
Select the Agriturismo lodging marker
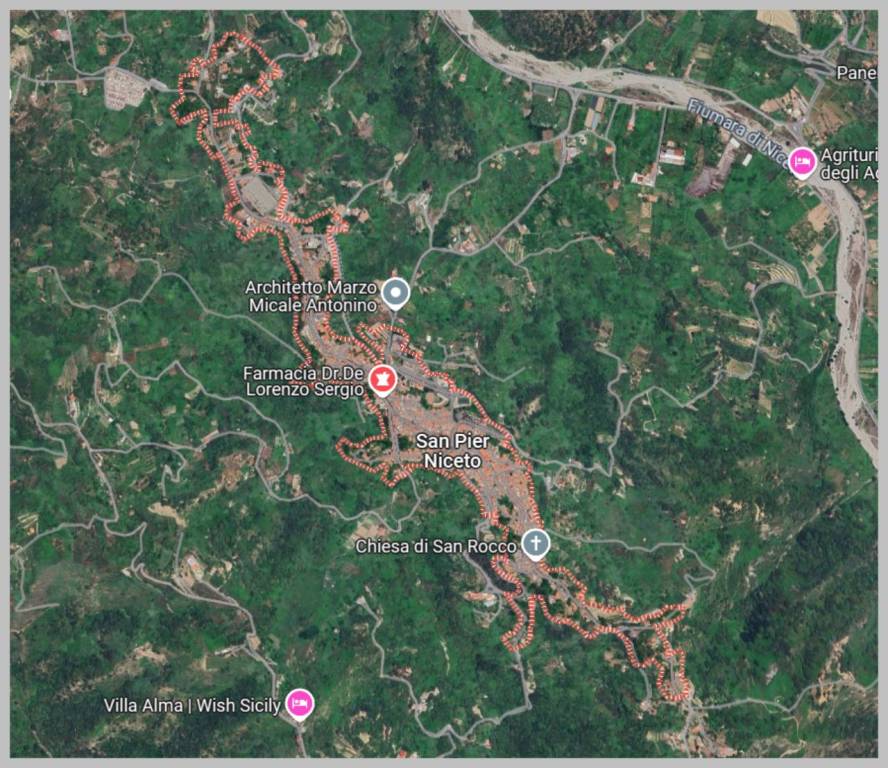802,161
